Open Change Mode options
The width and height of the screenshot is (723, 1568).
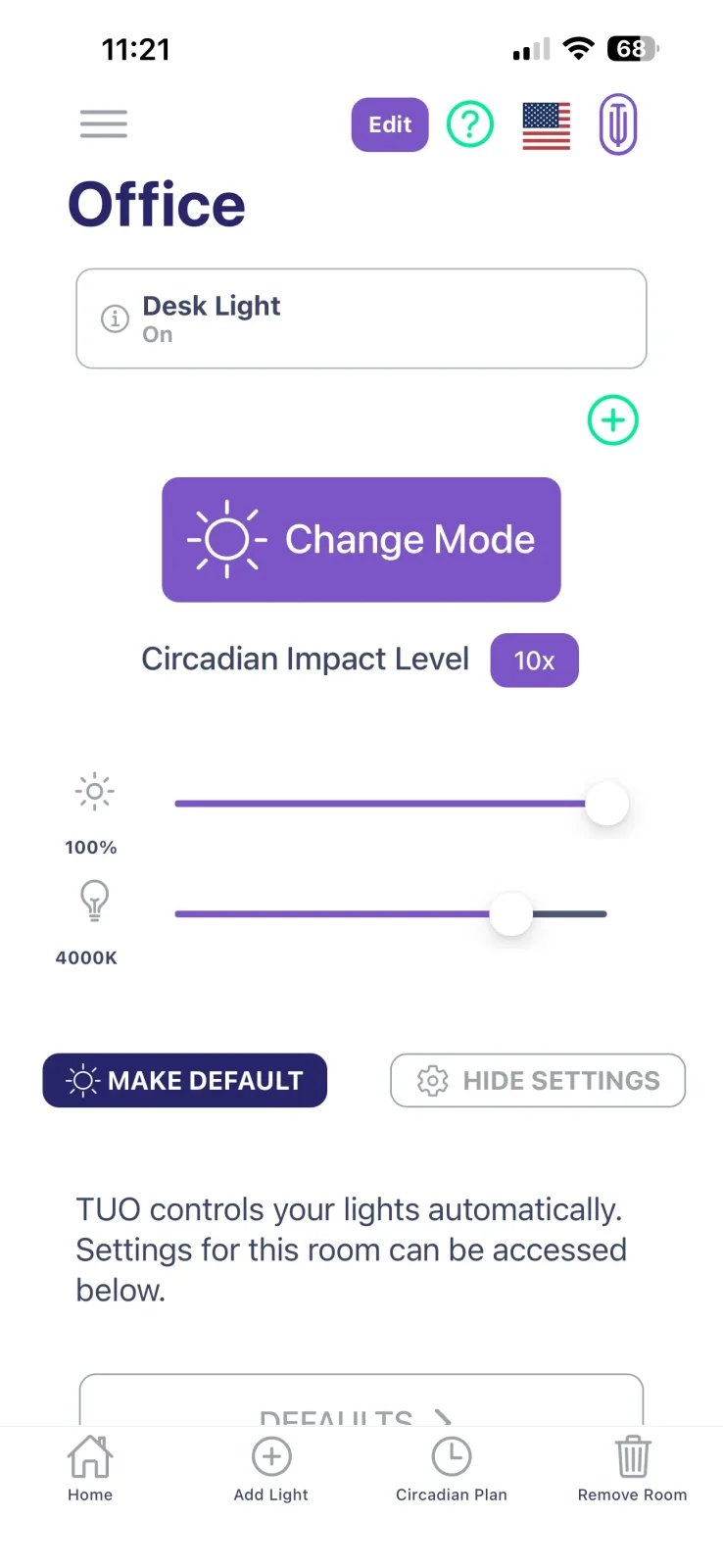[361, 539]
